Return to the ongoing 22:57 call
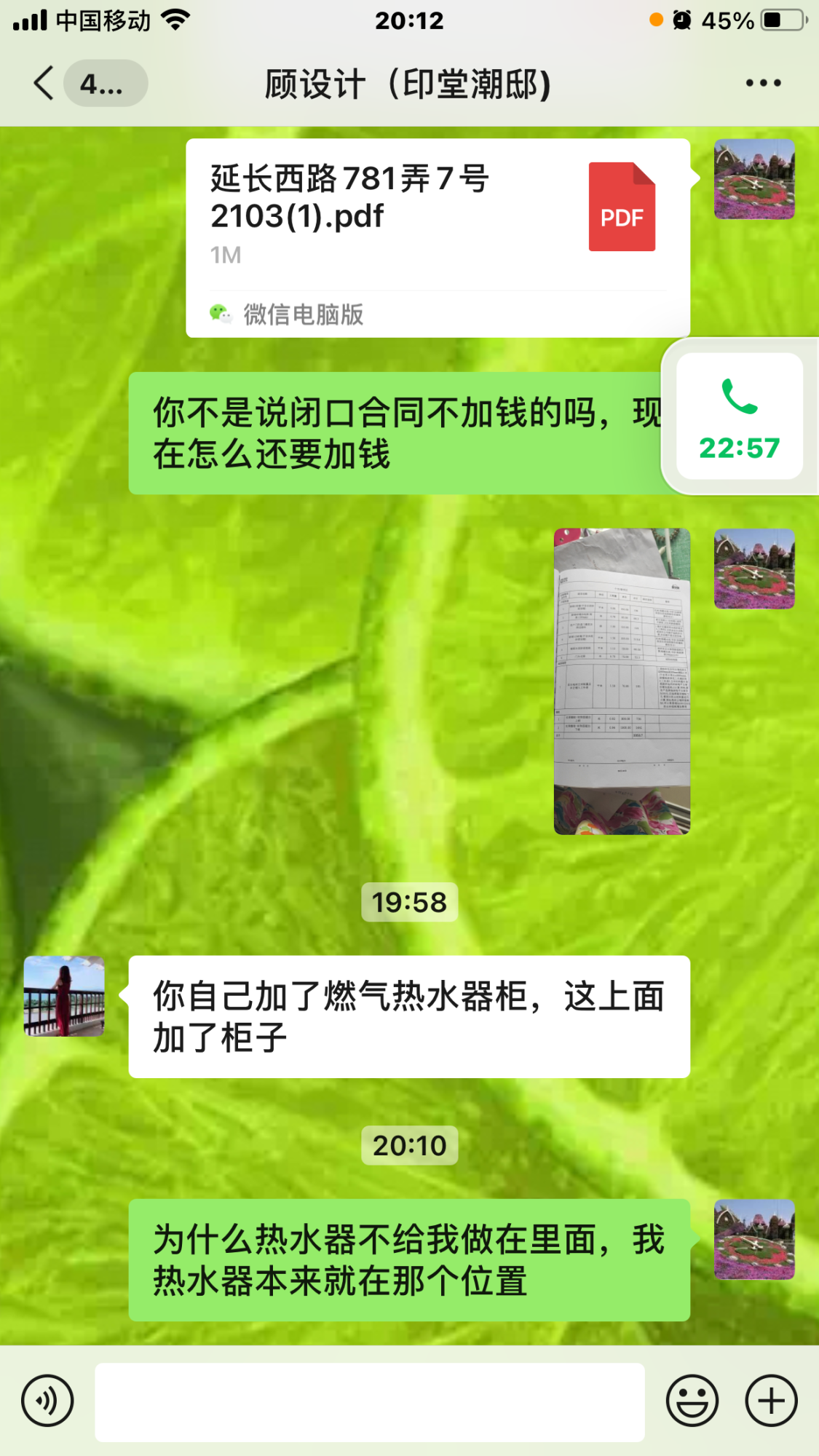The height and width of the screenshot is (1456, 819). pos(740,416)
